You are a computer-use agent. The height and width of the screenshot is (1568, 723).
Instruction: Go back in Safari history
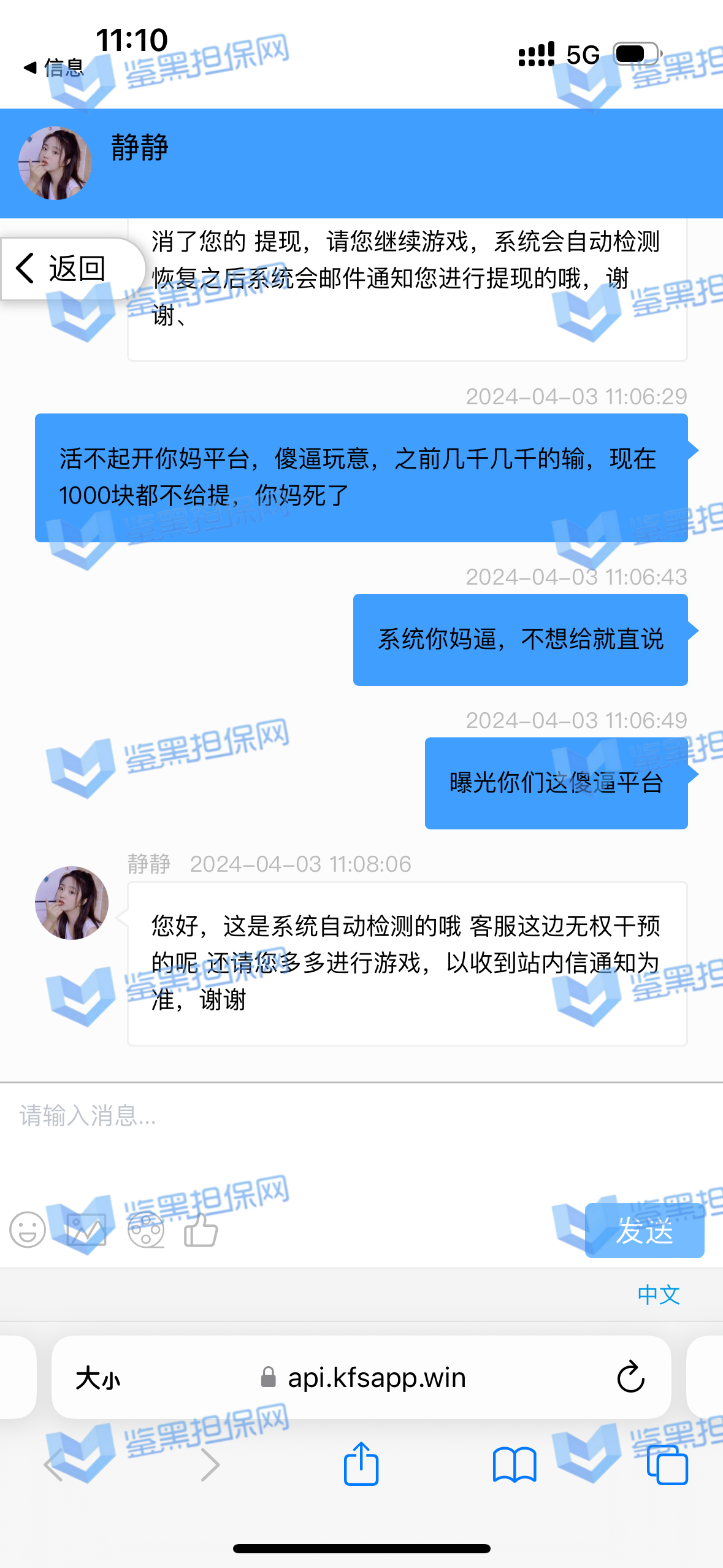(x=54, y=1464)
